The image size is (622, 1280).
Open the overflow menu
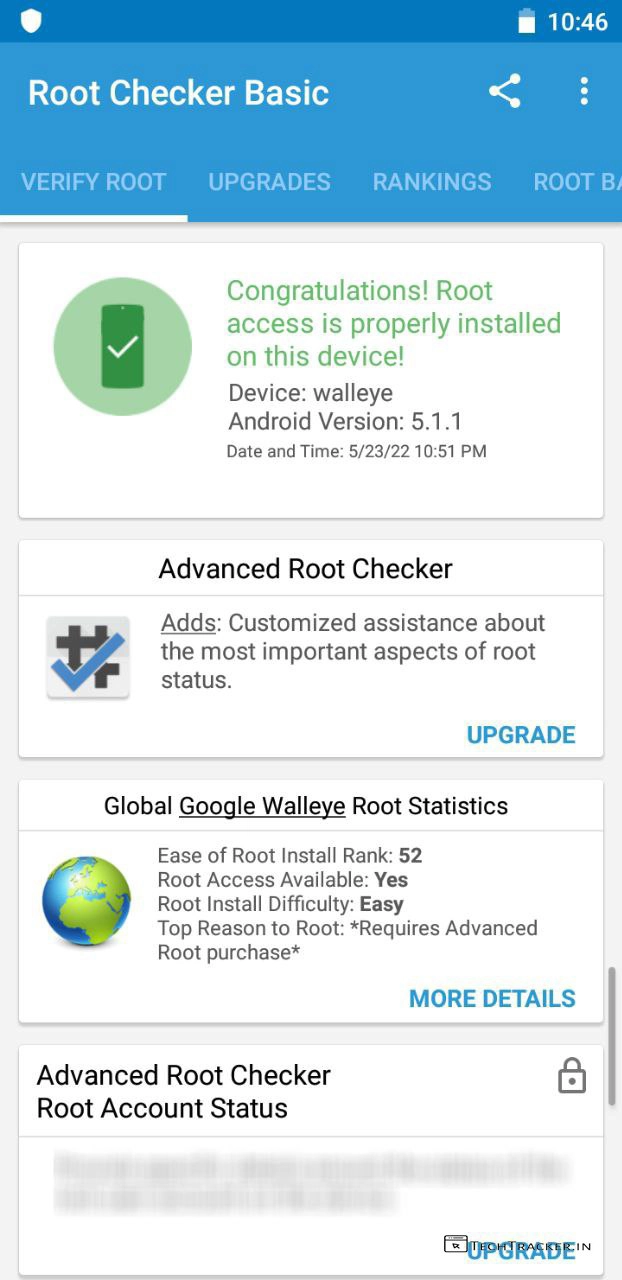click(x=584, y=92)
